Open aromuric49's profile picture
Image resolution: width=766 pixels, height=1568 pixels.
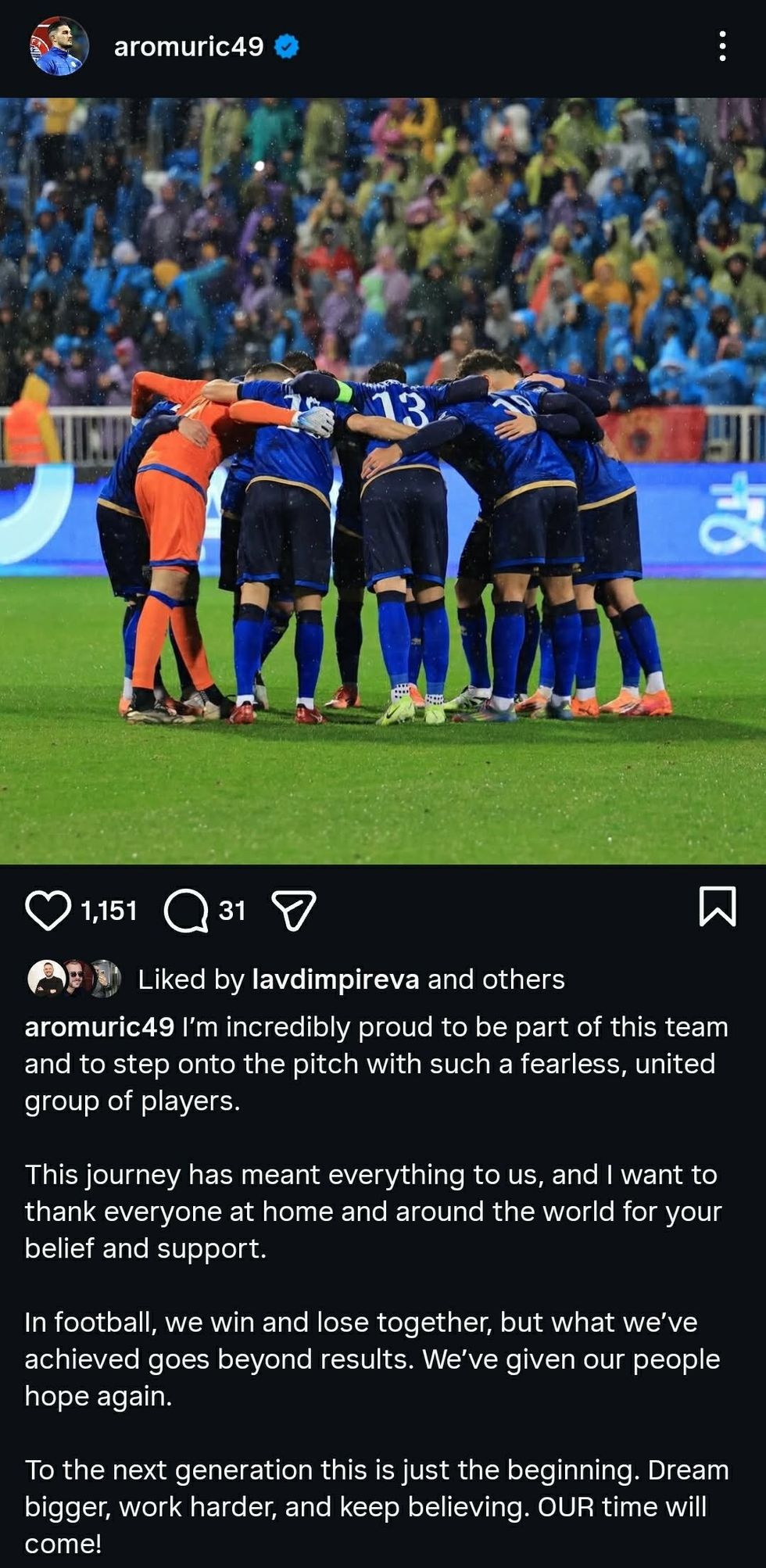click(x=59, y=47)
